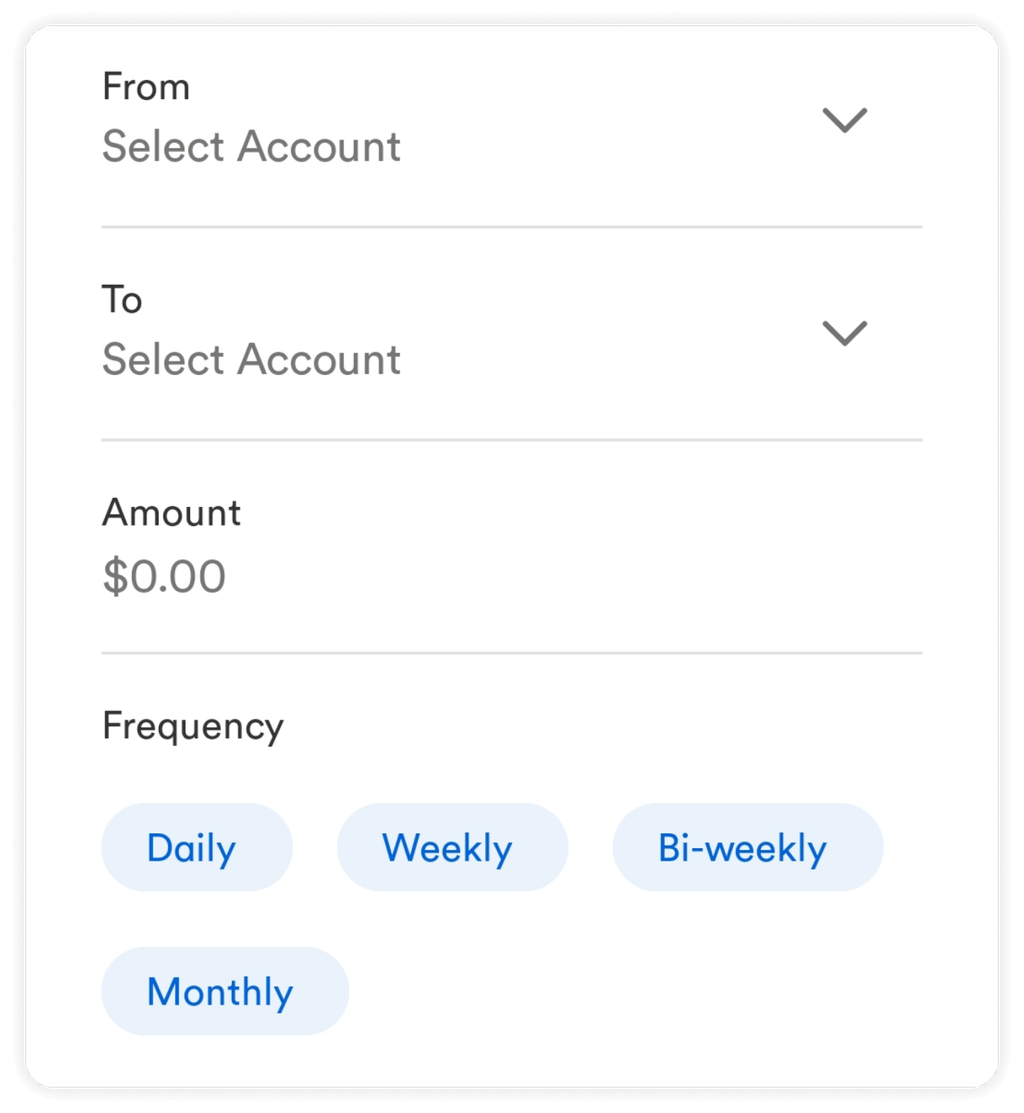Click the To field label
This screenshot has width=1024, height=1113.
tap(121, 299)
